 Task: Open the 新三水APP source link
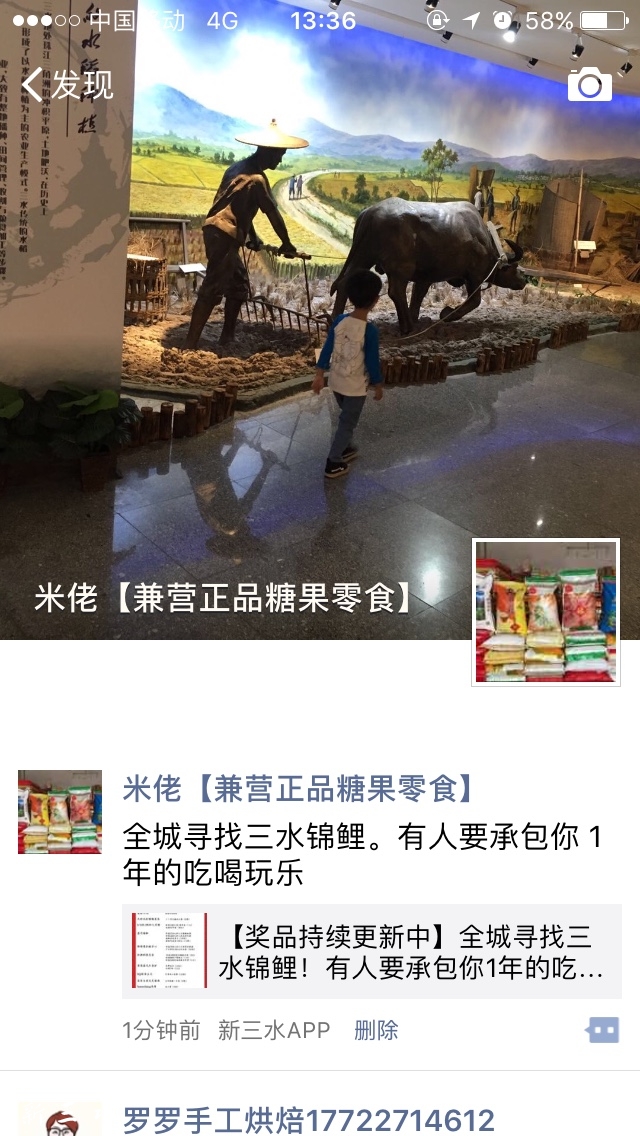coord(274,1030)
